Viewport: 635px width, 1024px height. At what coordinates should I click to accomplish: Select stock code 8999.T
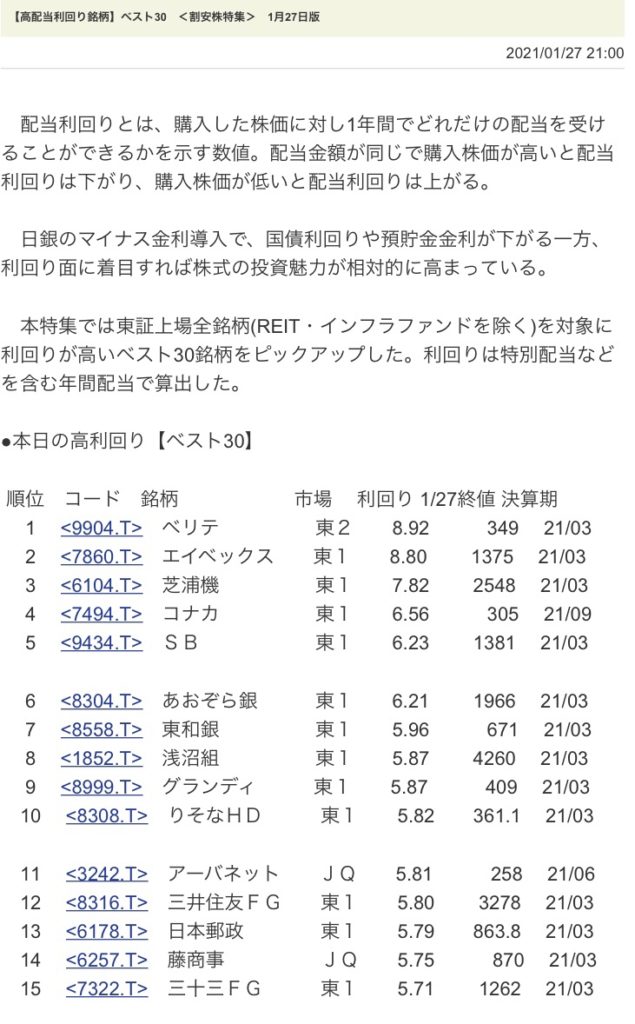coord(101,788)
